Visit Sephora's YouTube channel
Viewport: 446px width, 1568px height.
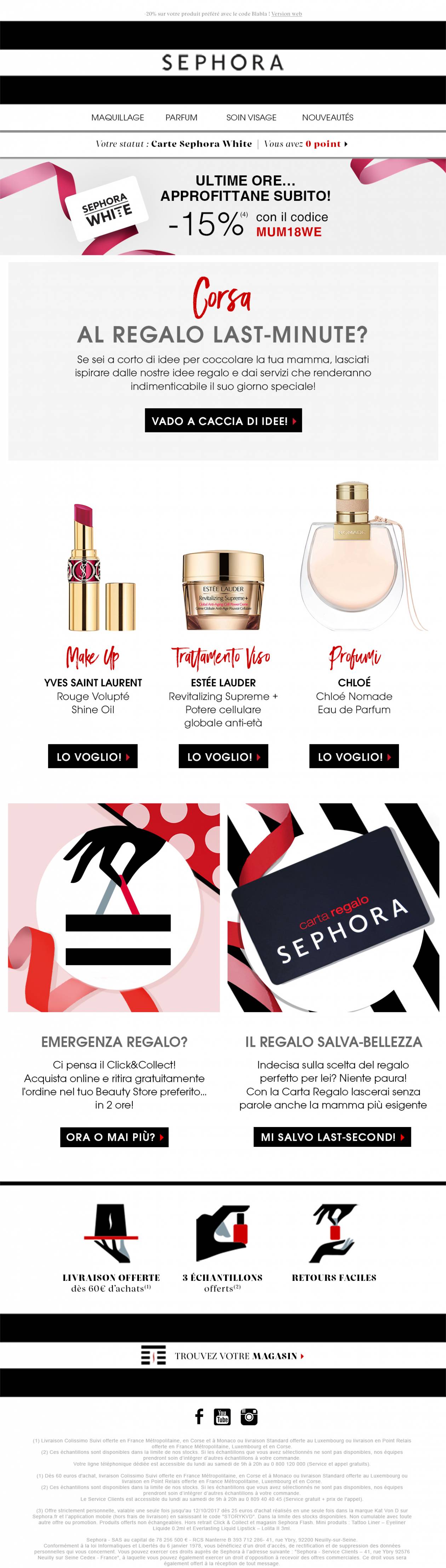(x=222, y=1416)
